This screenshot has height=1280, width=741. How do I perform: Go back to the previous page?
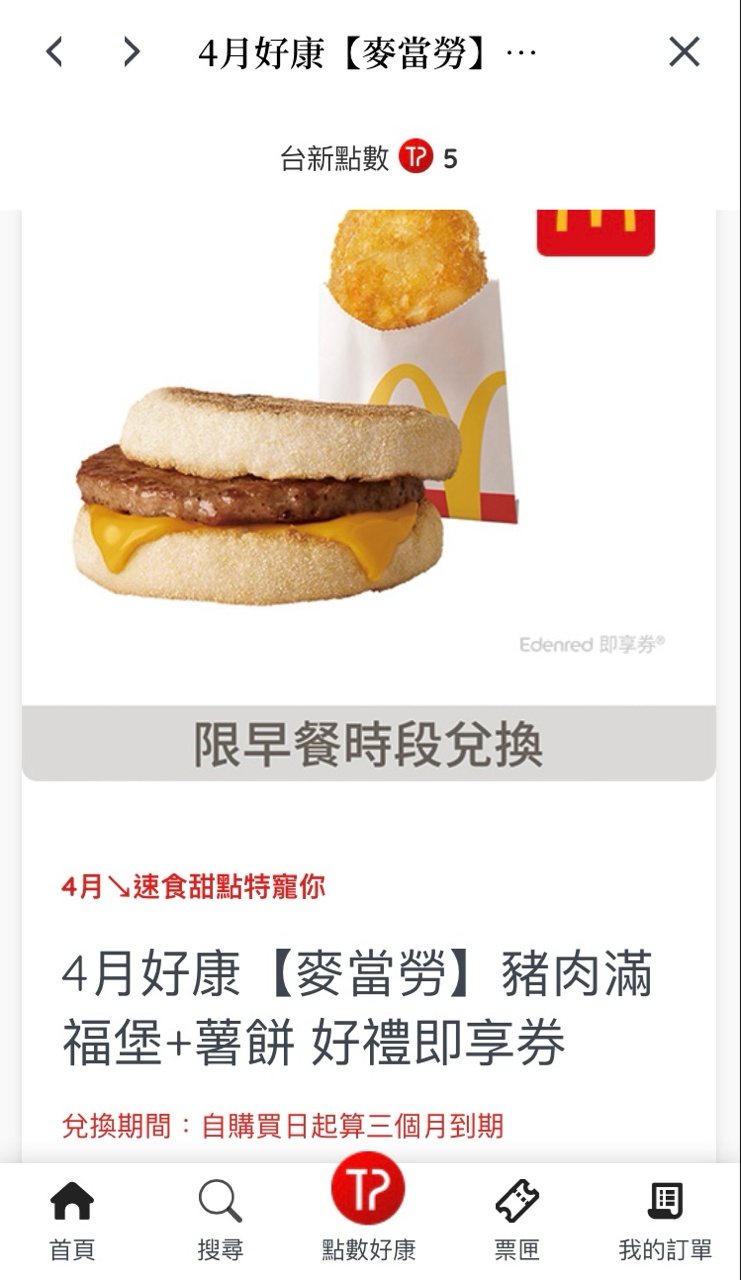tap(55, 51)
